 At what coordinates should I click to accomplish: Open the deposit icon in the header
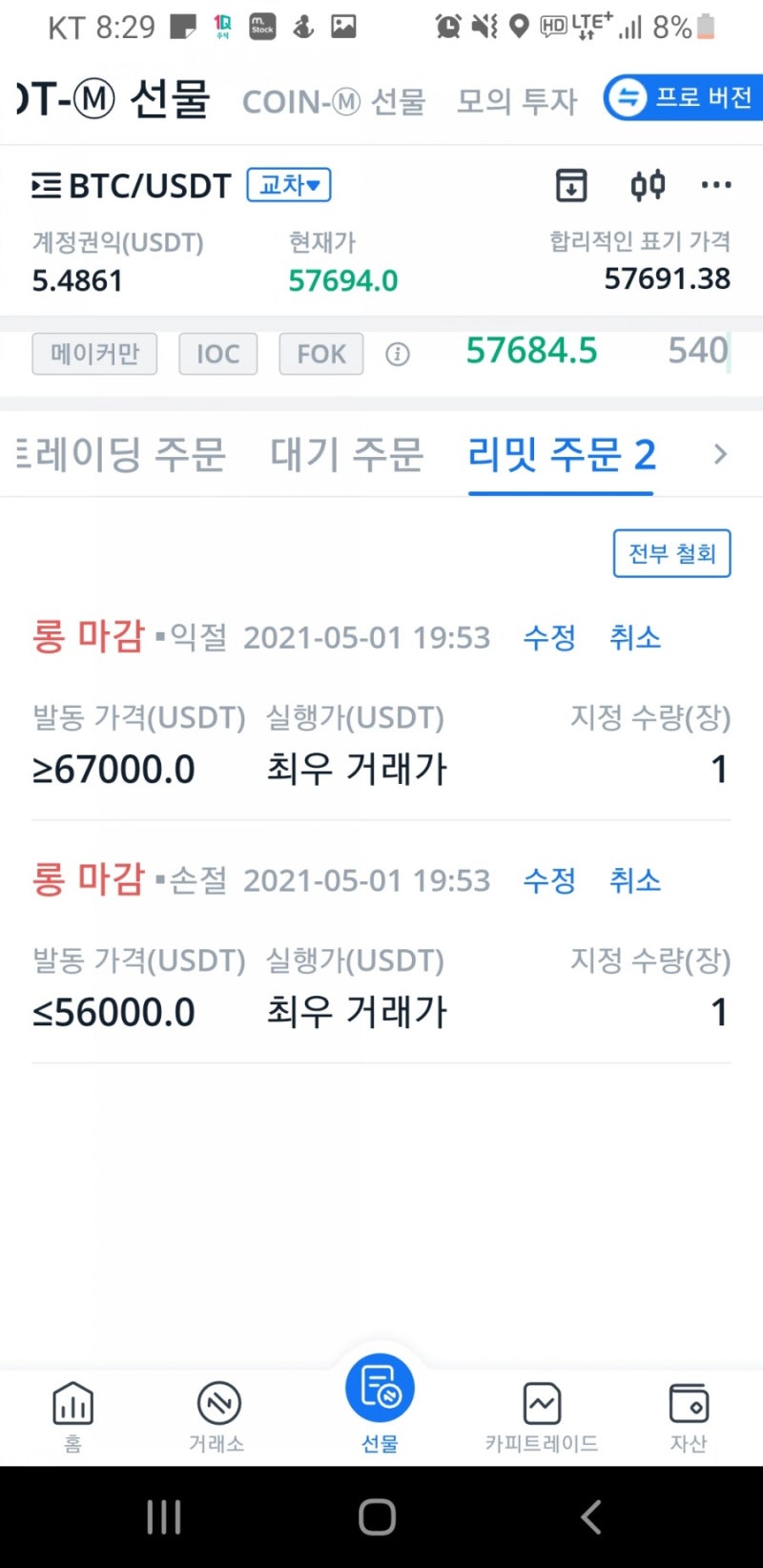(569, 185)
